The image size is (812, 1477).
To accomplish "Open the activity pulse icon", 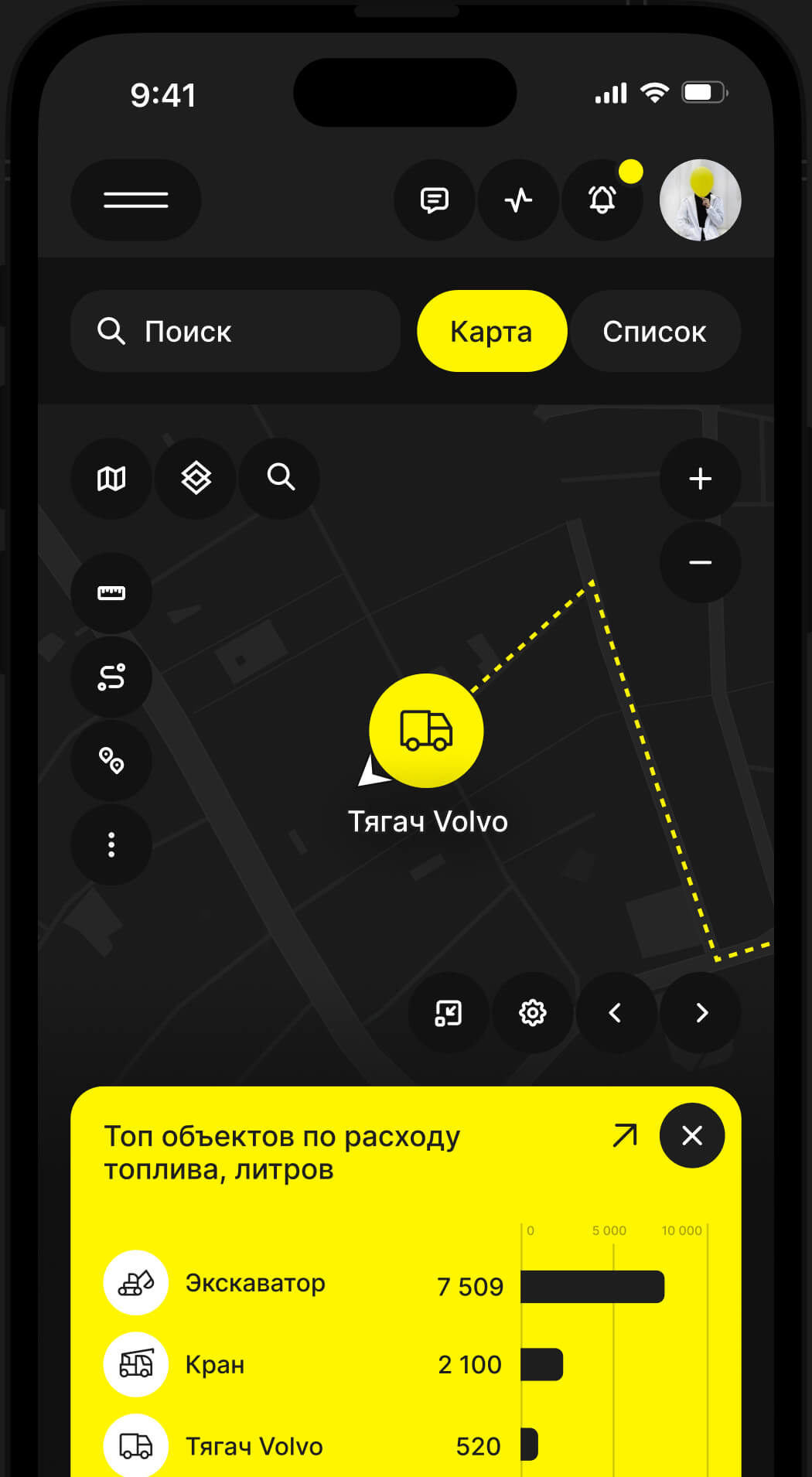I will pyautogui.click(x=518, y=200).
